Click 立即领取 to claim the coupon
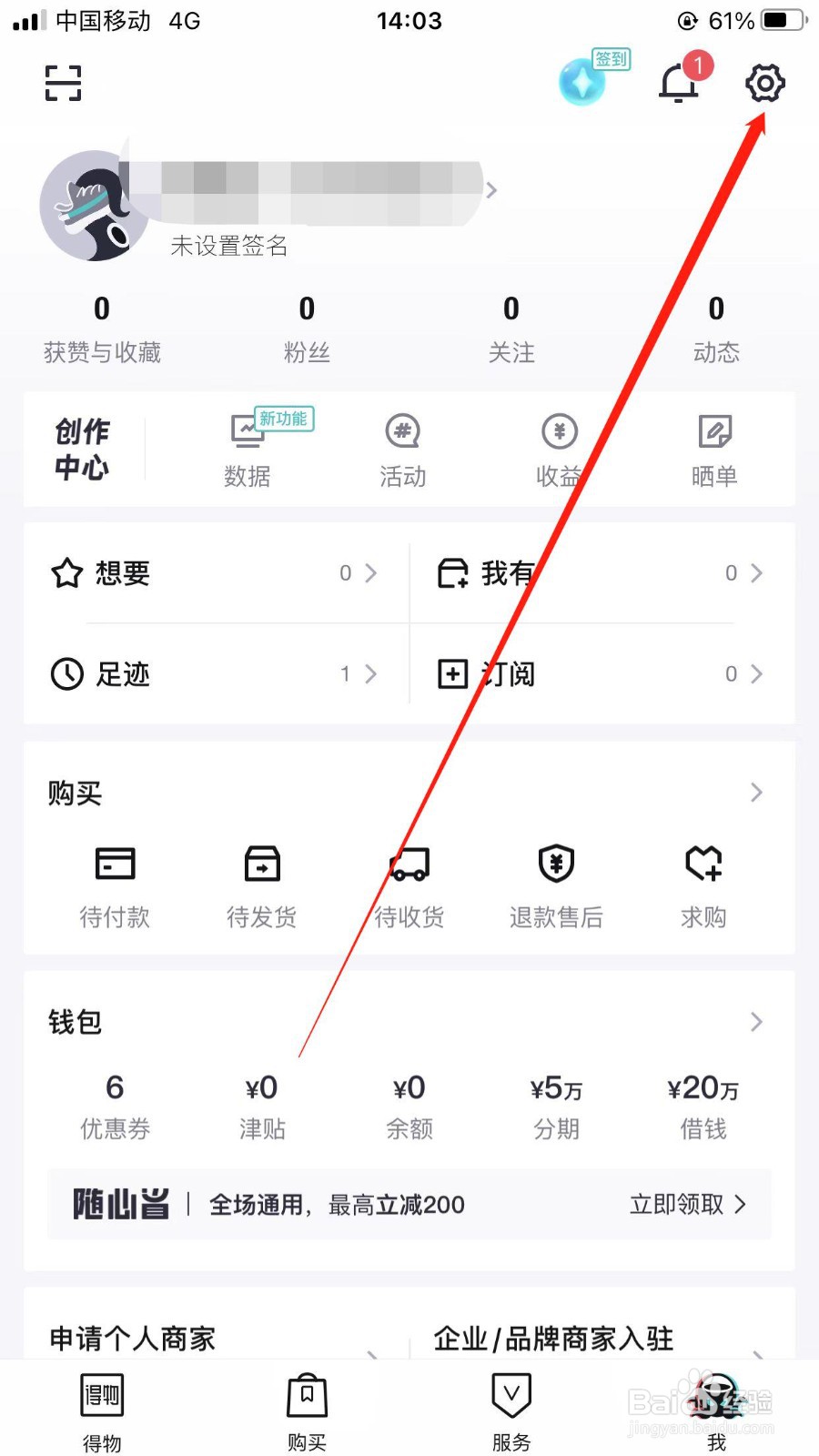 tap(676, 1205)
